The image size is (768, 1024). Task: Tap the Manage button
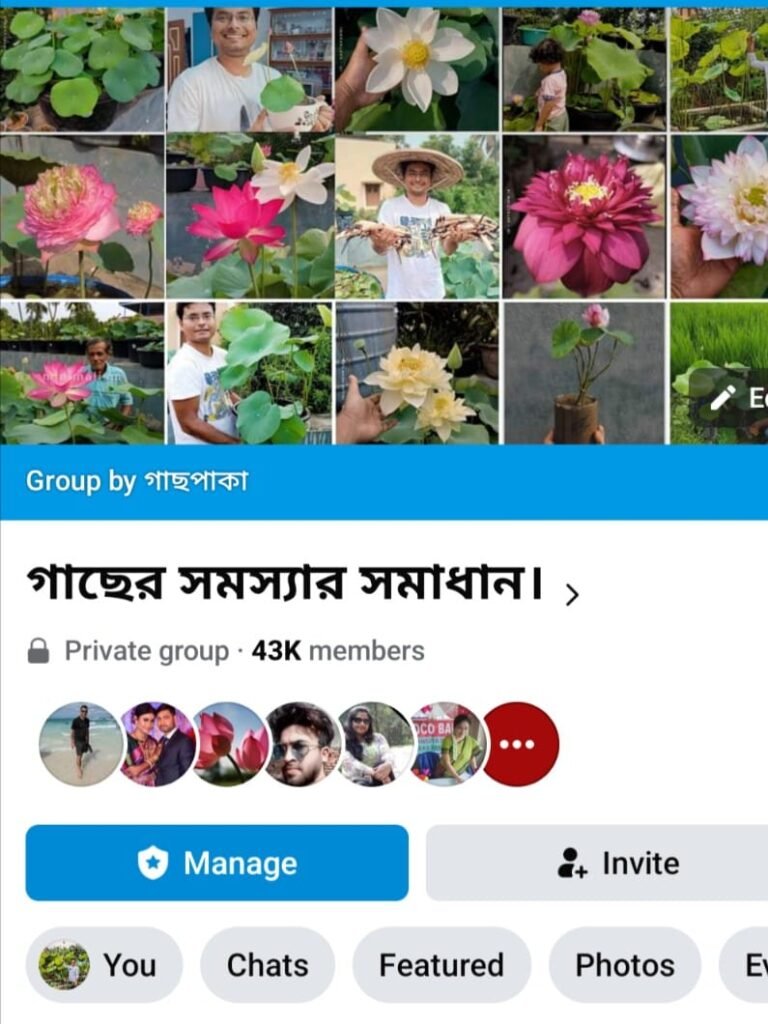(x=217, y=863)
